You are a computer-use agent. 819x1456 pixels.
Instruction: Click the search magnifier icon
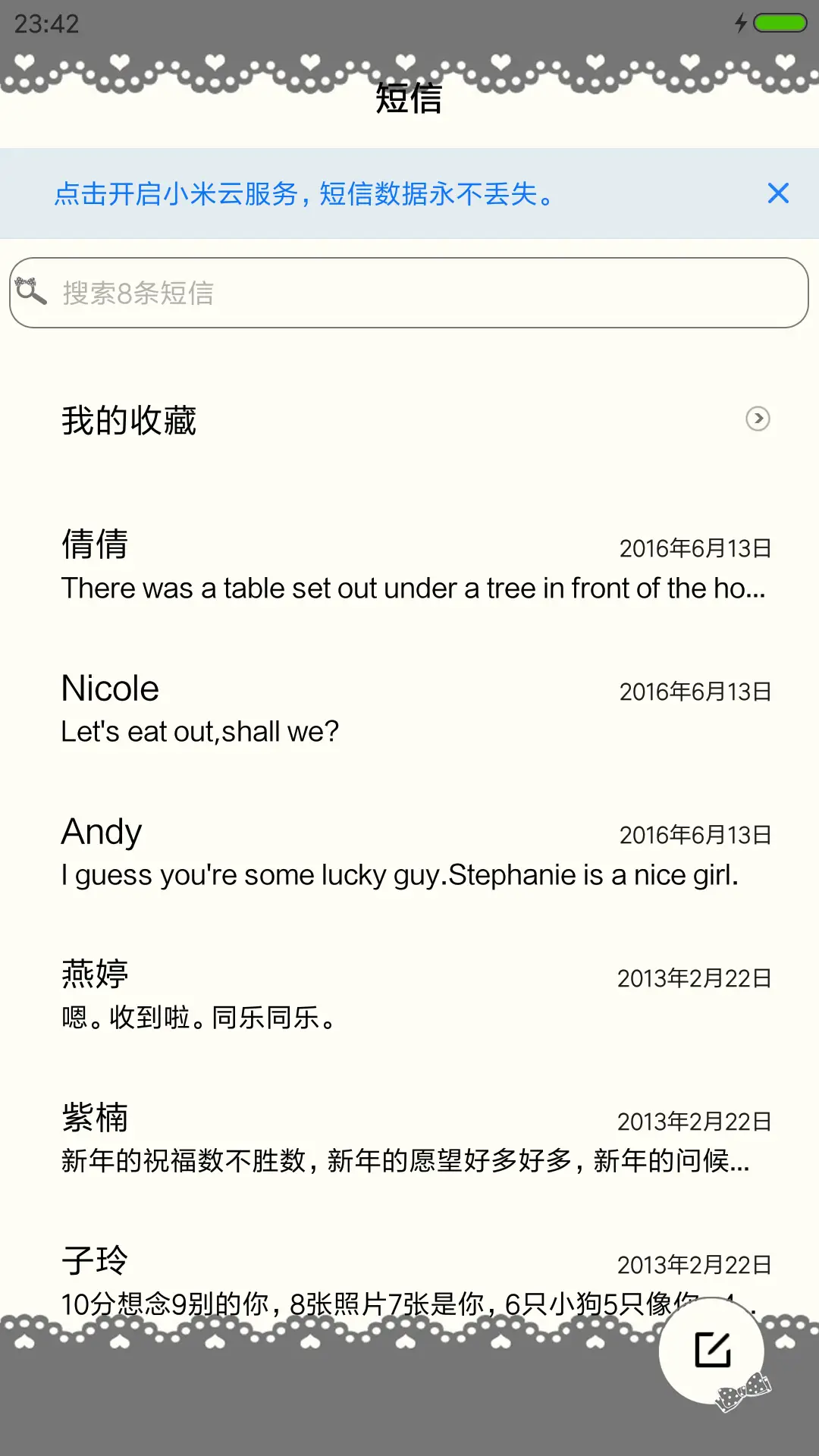click(x=30, y=292)
